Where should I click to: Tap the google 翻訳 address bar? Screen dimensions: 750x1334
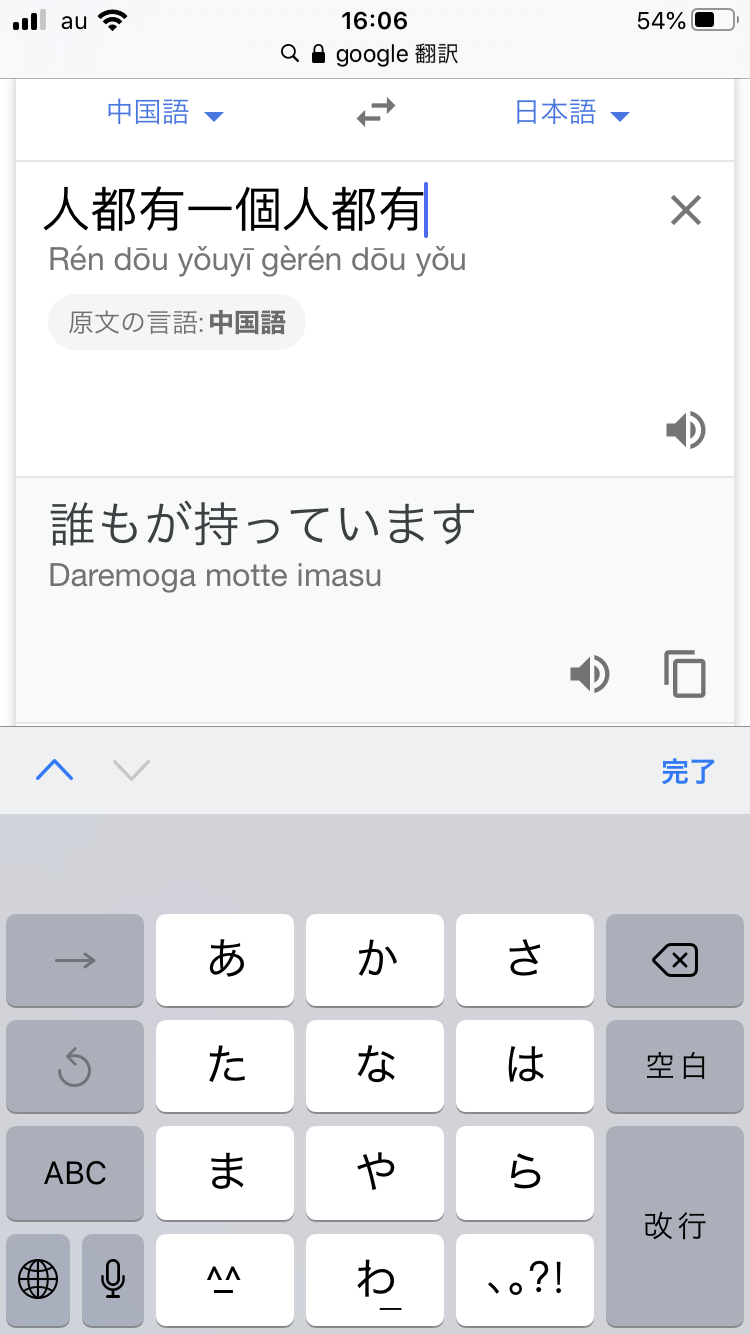click(375, 54)
